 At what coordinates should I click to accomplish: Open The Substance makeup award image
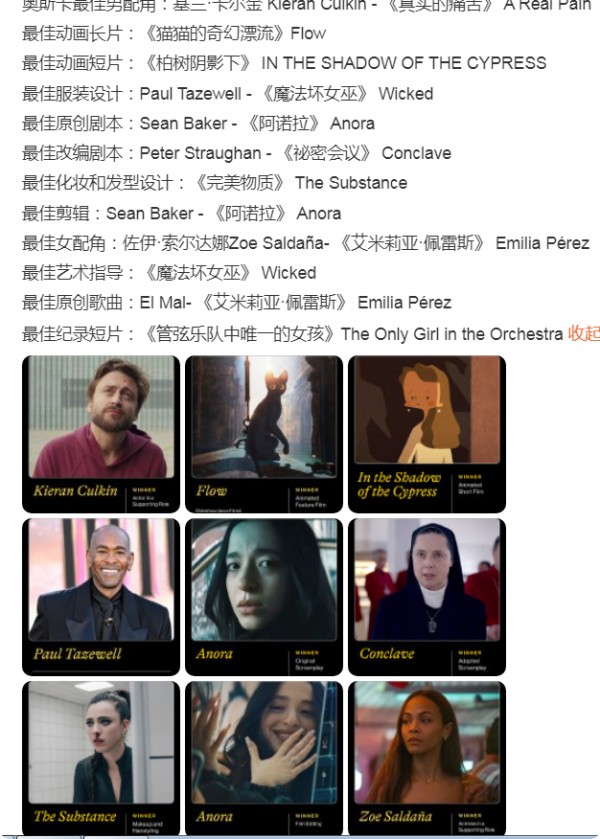pos(101,758)
